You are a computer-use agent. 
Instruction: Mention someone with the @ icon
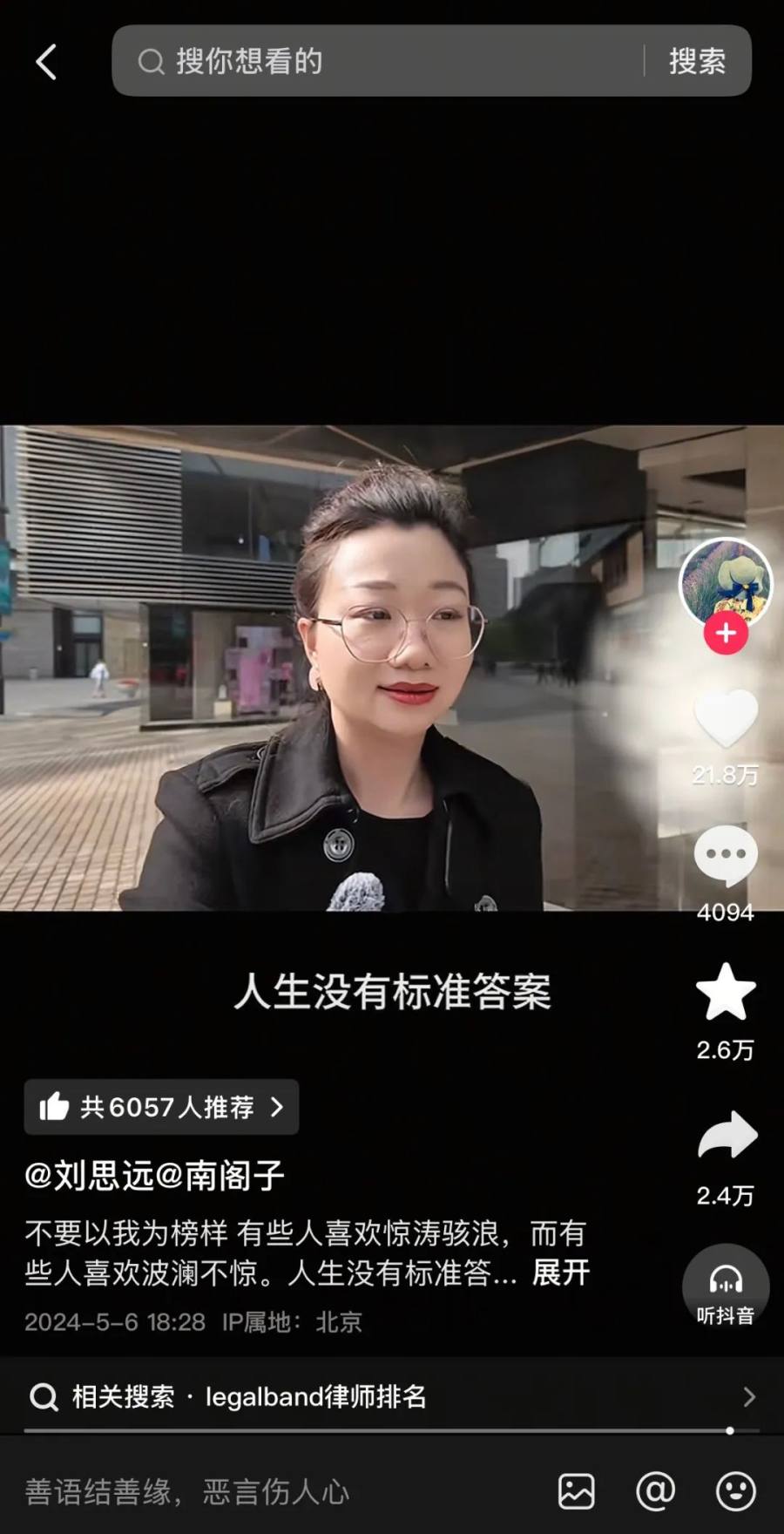click(x=656, y=1491)
